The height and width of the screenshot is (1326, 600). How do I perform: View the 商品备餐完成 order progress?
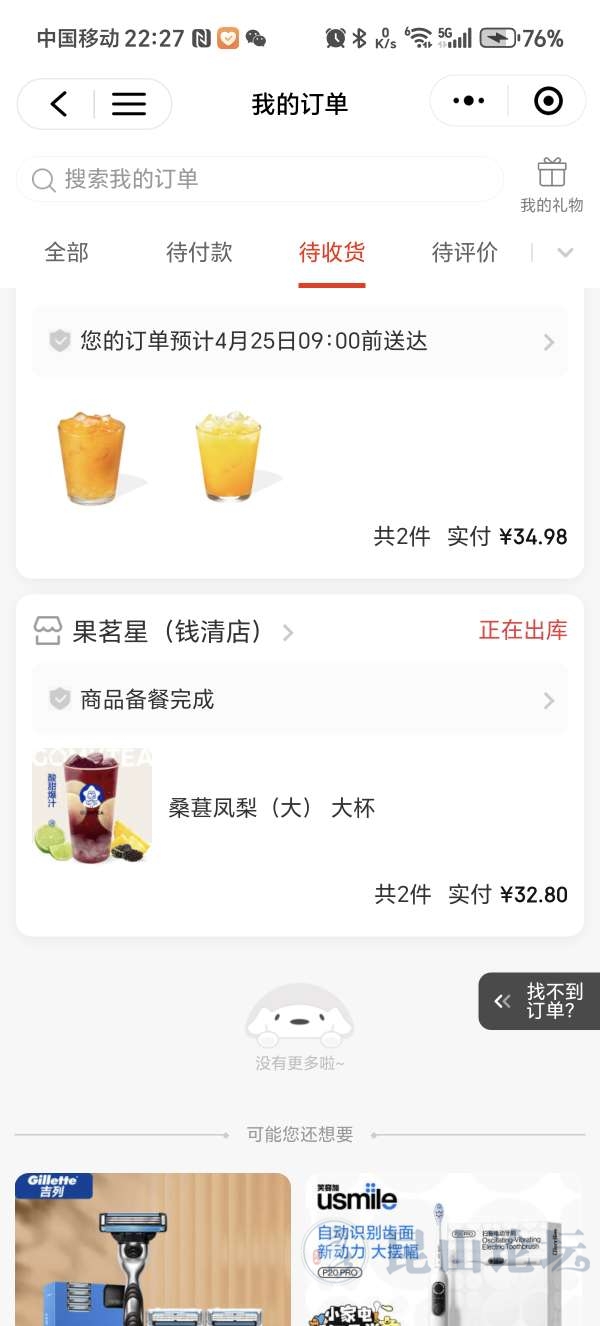coord(300,700)
